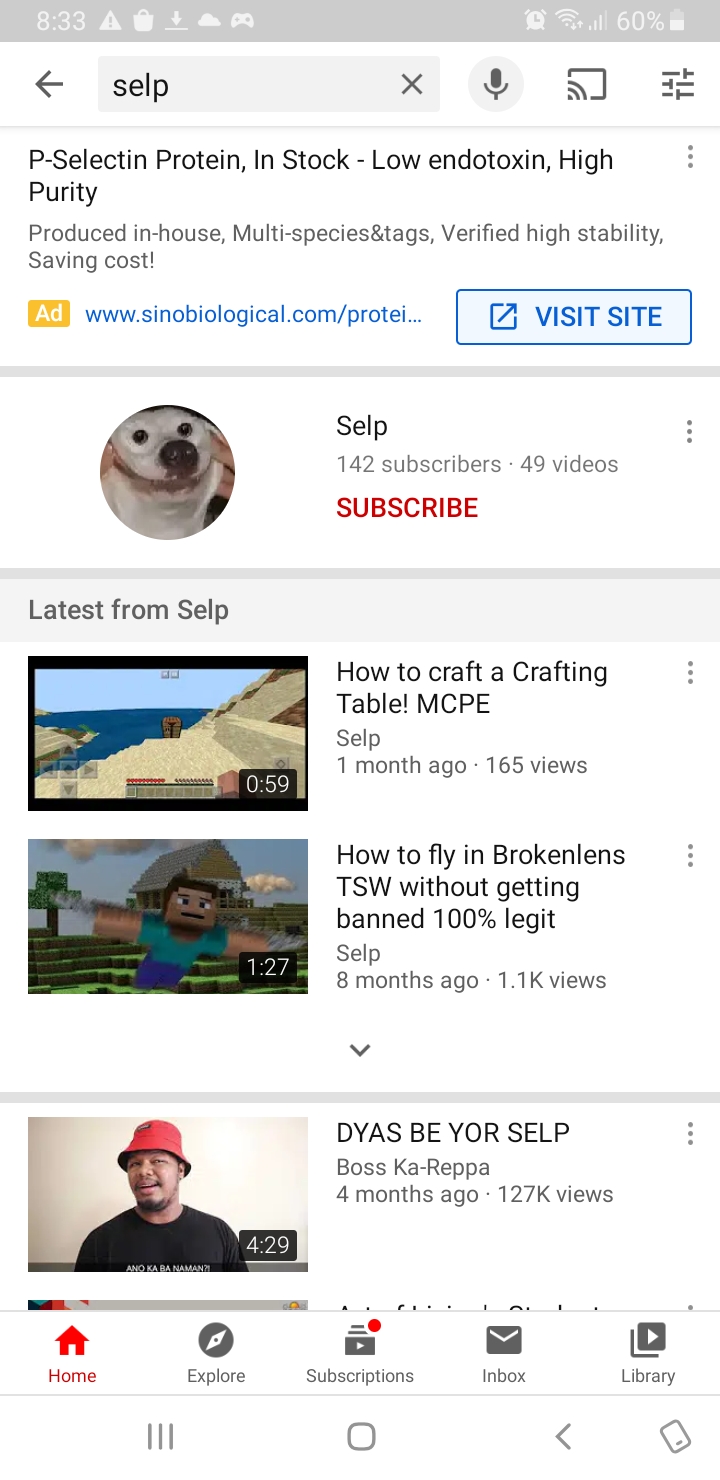Image resolution: width=720 pixels, height=1480 pixels.
Task: Start voice search with the microphone
Action: coord(495,85)
